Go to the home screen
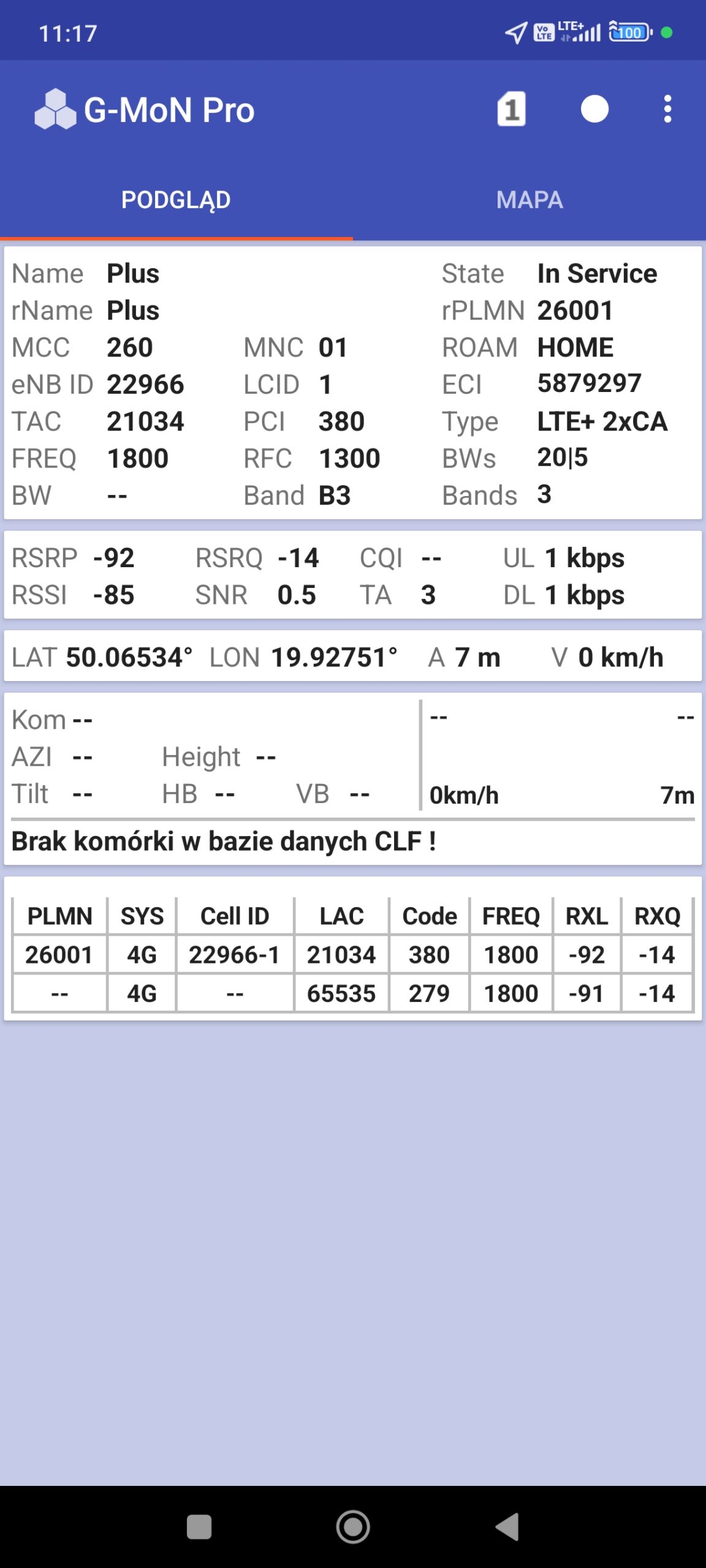706x1568 pixels. [353, 1526]
